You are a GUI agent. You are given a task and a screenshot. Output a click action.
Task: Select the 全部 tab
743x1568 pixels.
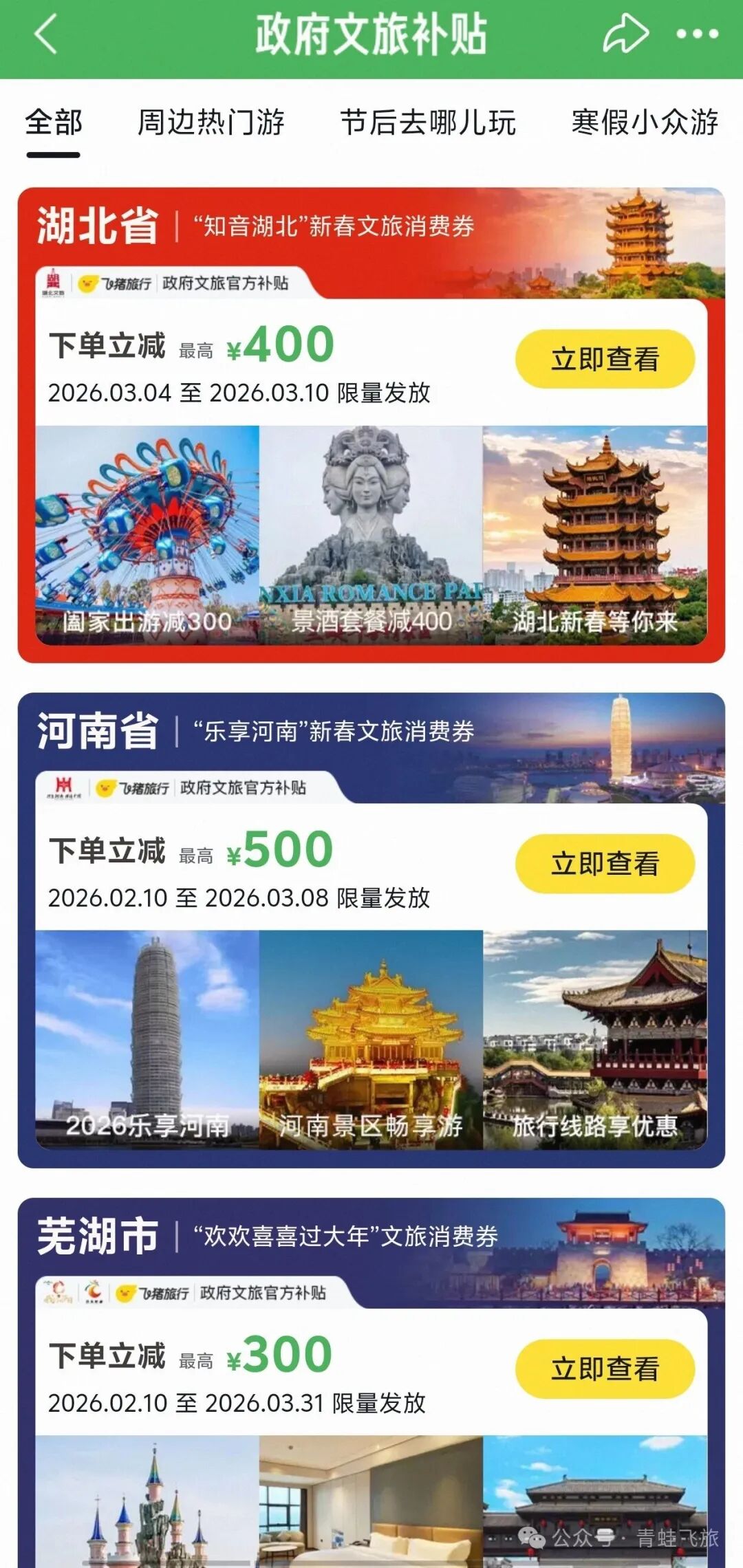pyautogui.click(x=54, y=123)
